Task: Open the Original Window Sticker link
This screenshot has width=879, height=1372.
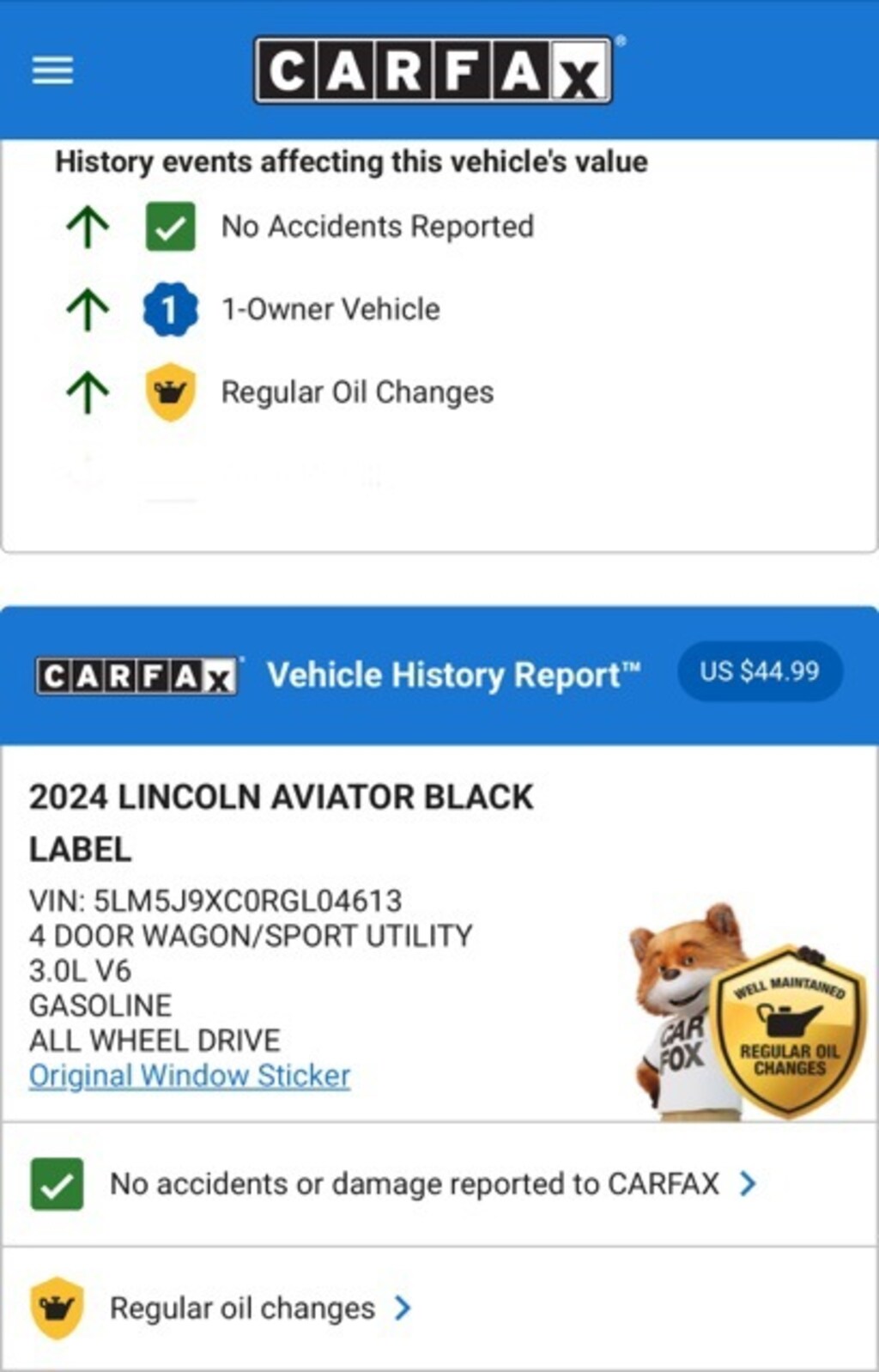Action: tap(190, 1076)
